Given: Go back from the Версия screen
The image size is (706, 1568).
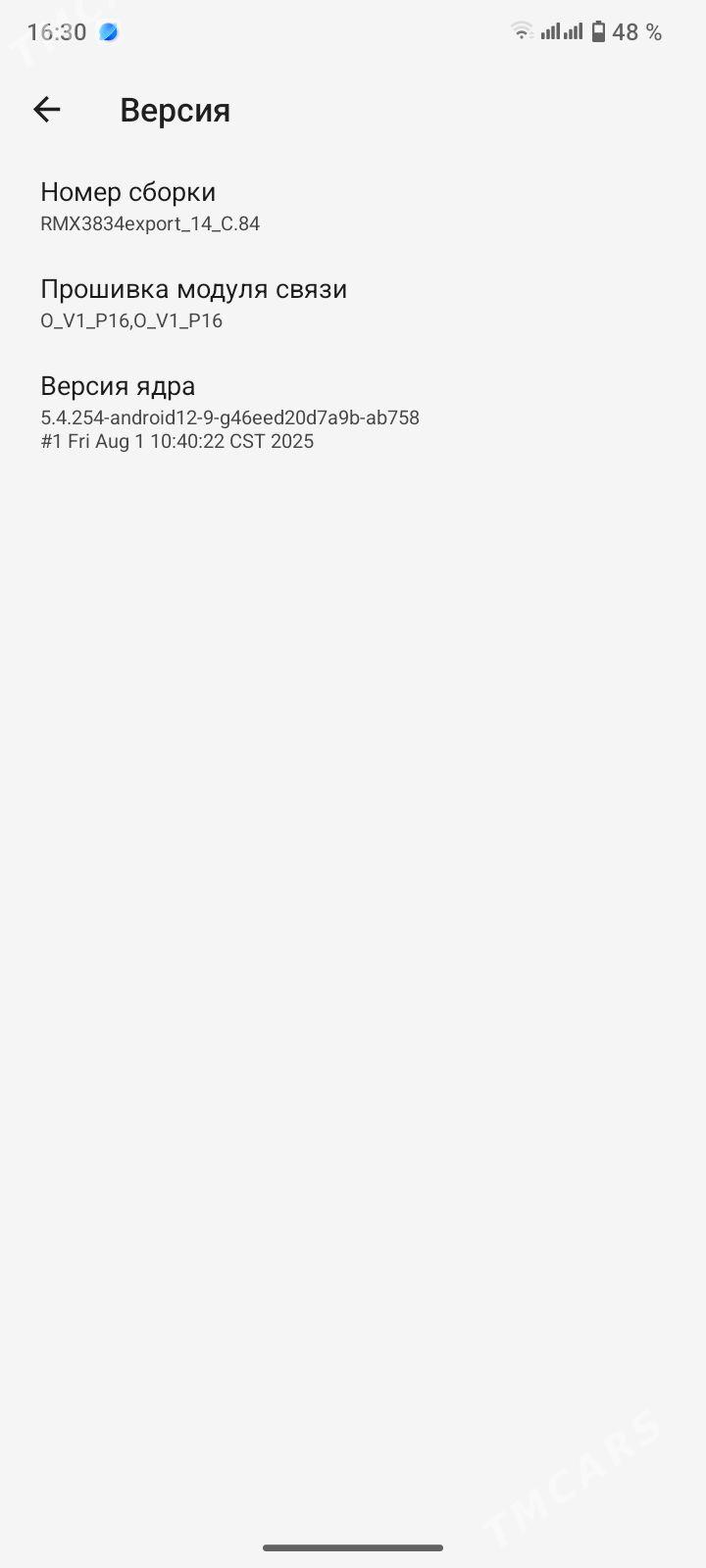Looking at the screenshot, I should [x=47, y=110].
